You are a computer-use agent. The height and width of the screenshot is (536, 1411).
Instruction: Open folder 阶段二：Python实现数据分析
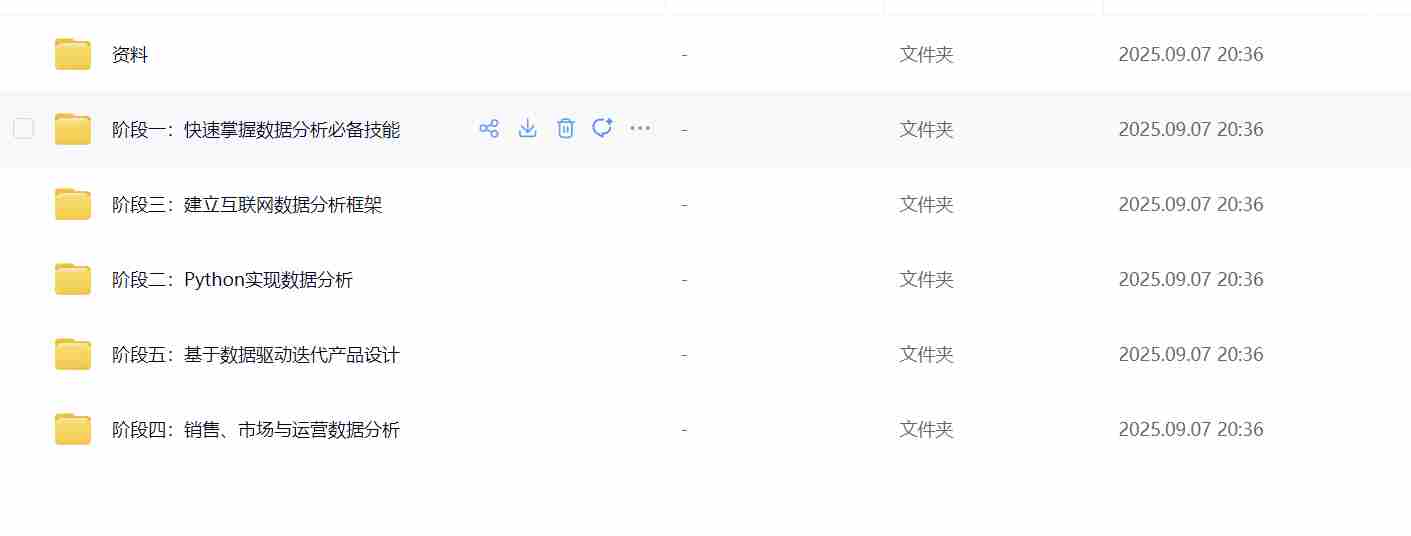click(232, 280)
